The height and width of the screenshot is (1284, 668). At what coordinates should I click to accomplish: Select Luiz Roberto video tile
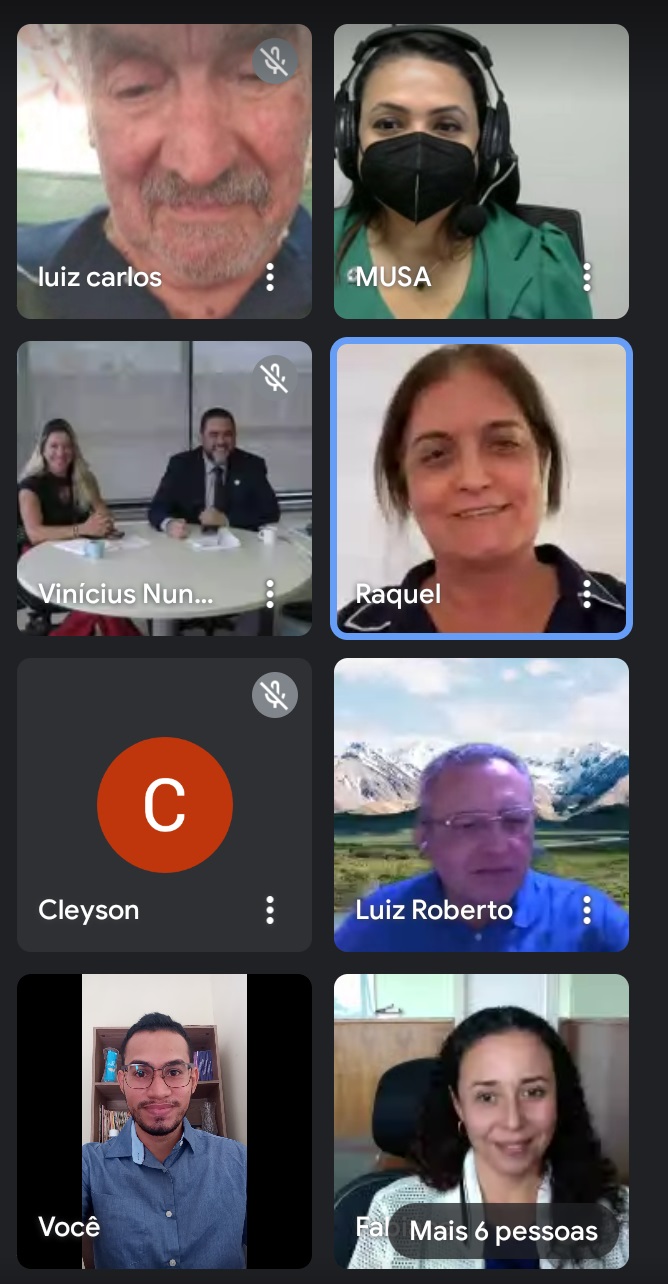pos(481,790)
